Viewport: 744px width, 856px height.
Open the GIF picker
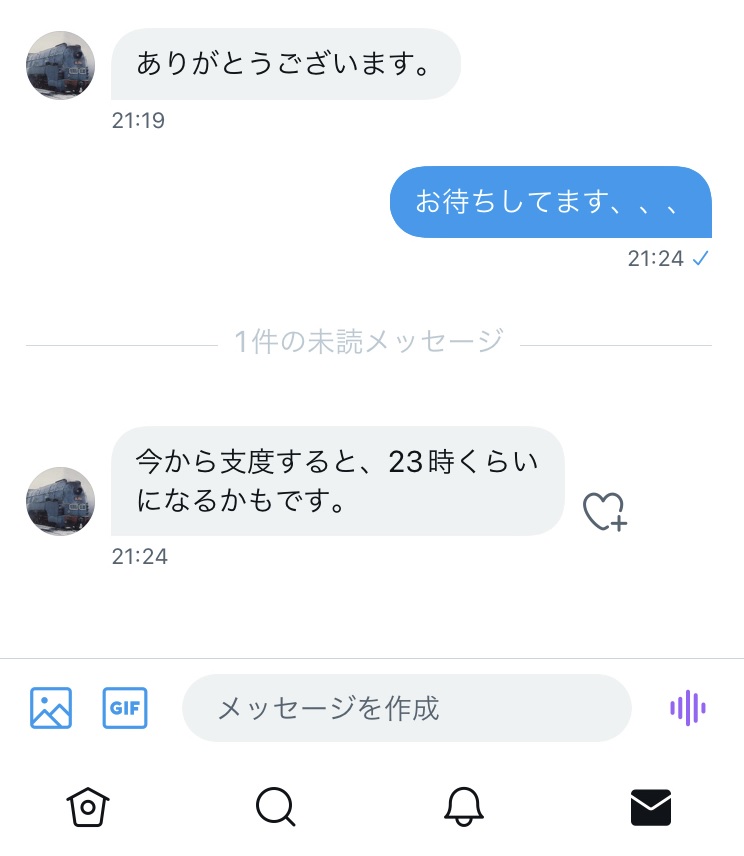pyautogui.click(x=125, y=708)
